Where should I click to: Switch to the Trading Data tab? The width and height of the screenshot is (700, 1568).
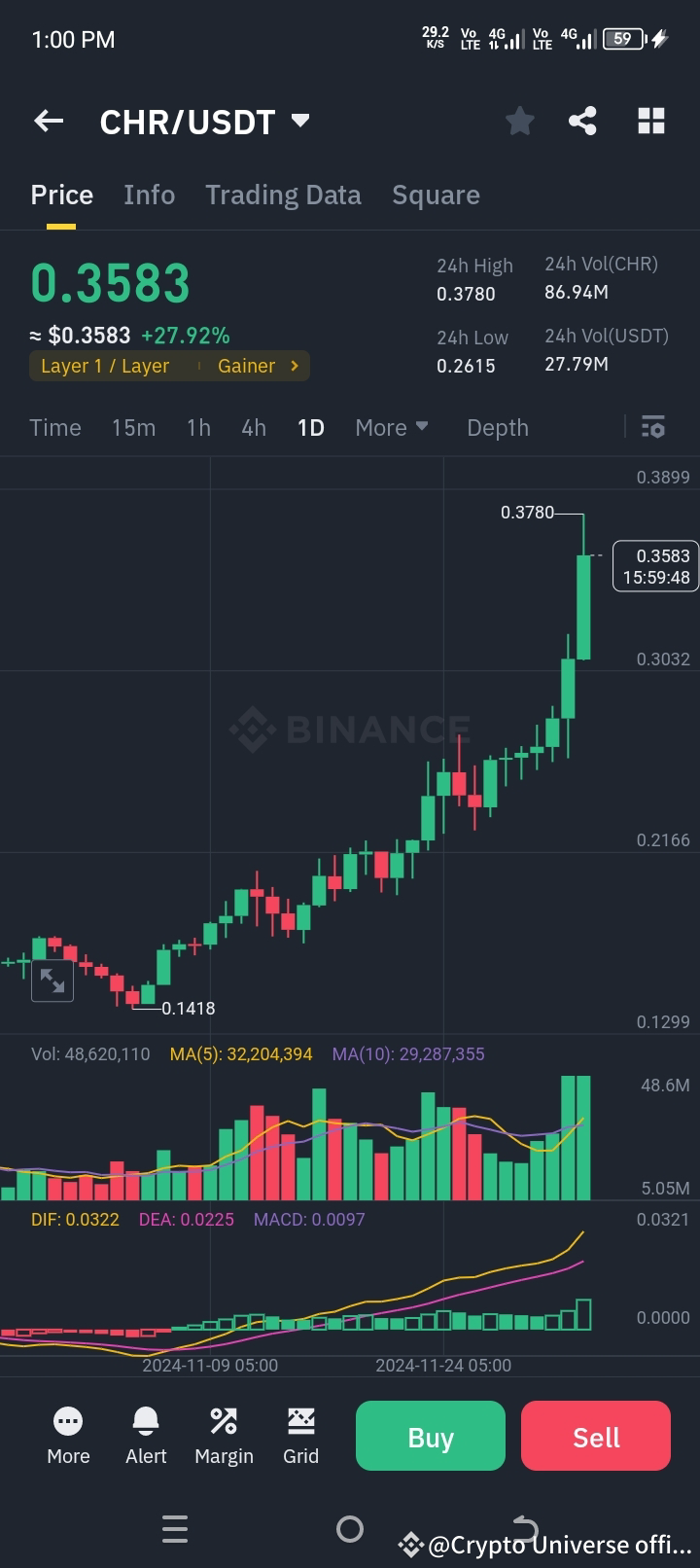click(283, 195)
